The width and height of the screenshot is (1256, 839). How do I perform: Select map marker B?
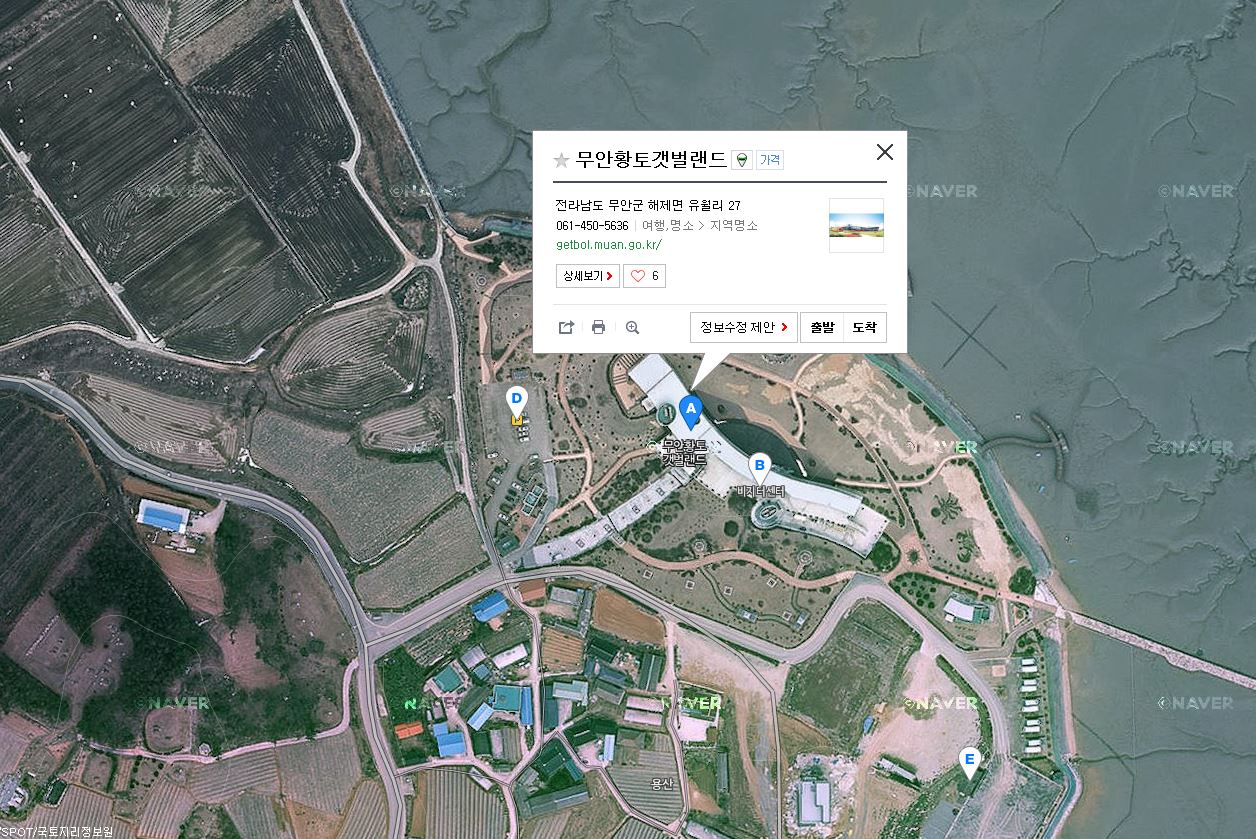pyautogui.click(x=759, y=466)
